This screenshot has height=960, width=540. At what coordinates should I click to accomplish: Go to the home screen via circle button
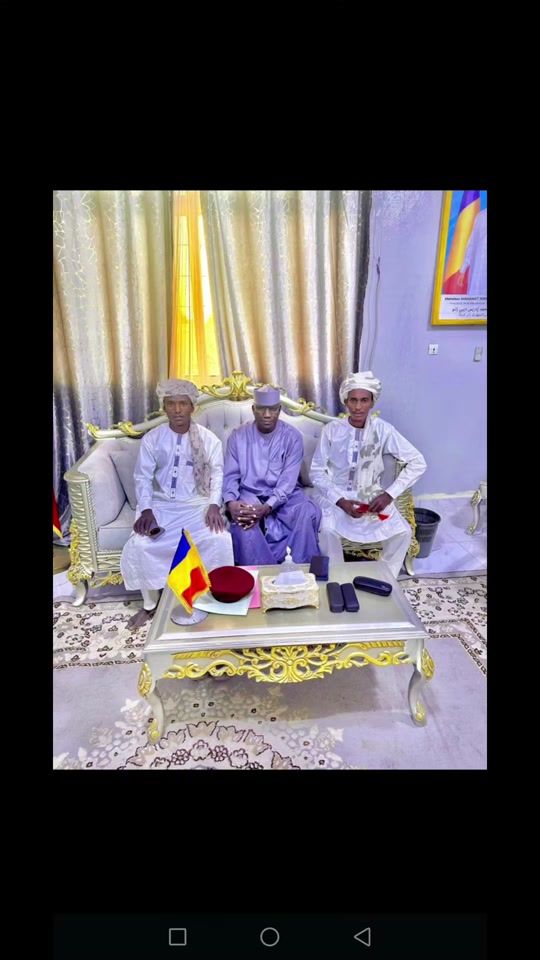(x=270, y=937)
